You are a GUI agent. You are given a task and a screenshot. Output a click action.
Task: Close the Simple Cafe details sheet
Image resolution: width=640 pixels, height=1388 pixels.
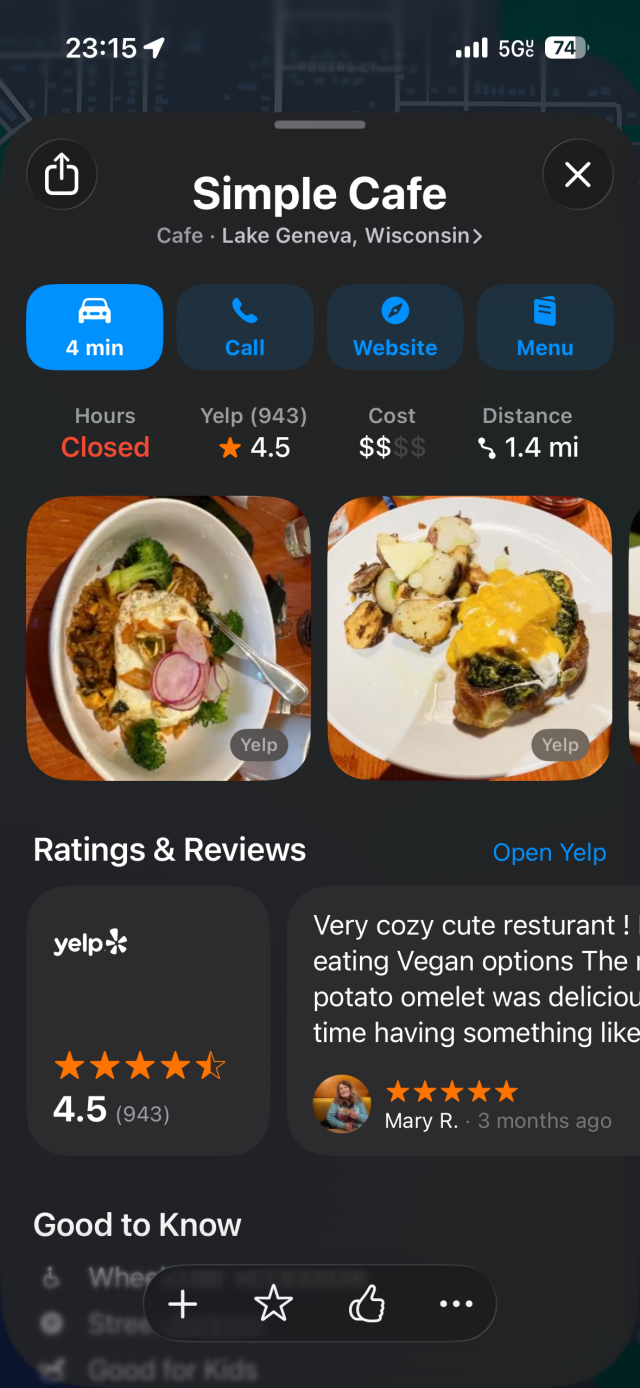(x=577, y=175)
